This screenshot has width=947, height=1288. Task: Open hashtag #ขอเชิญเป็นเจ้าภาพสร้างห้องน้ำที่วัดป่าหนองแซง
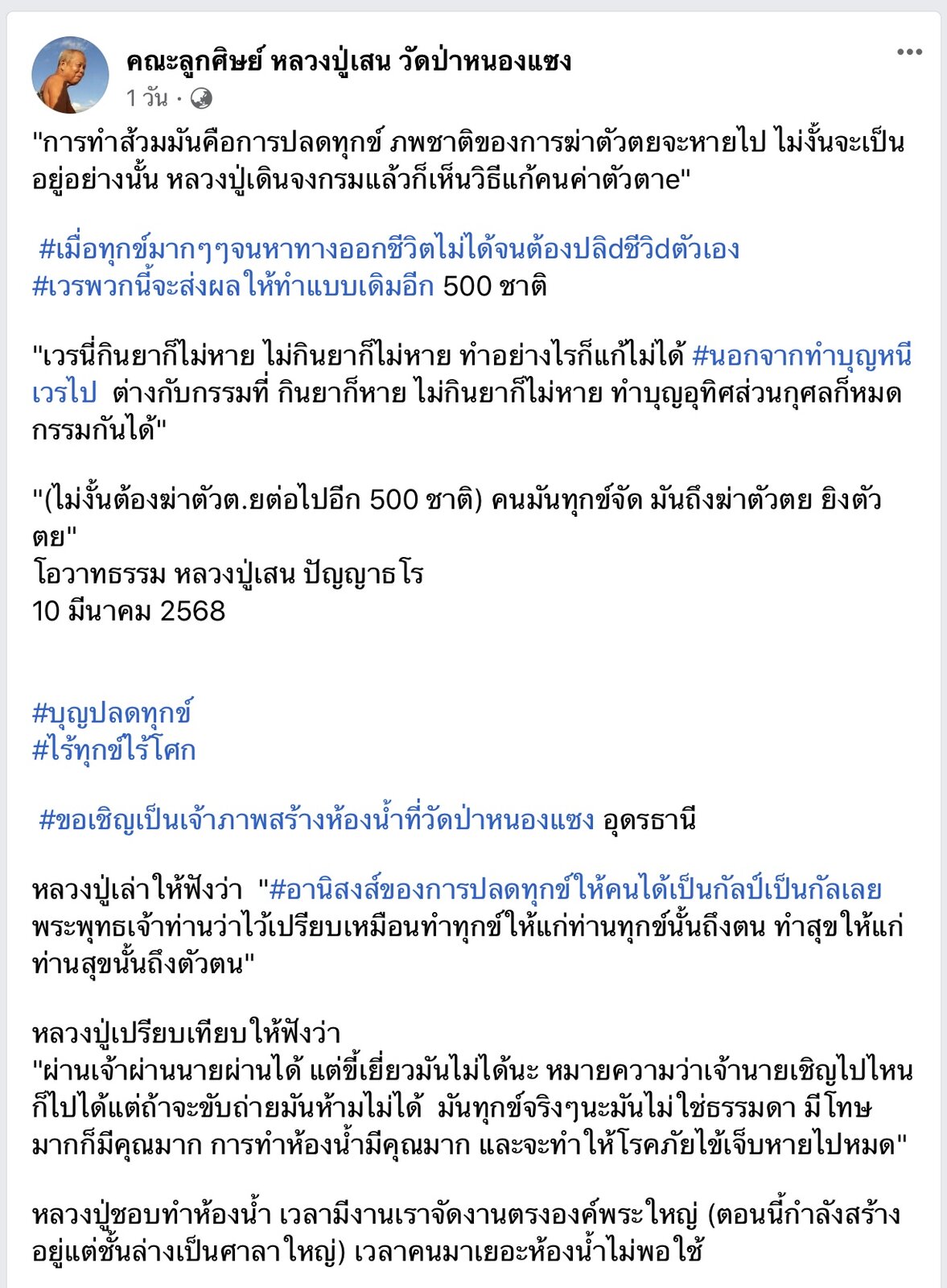coord(317,820)
